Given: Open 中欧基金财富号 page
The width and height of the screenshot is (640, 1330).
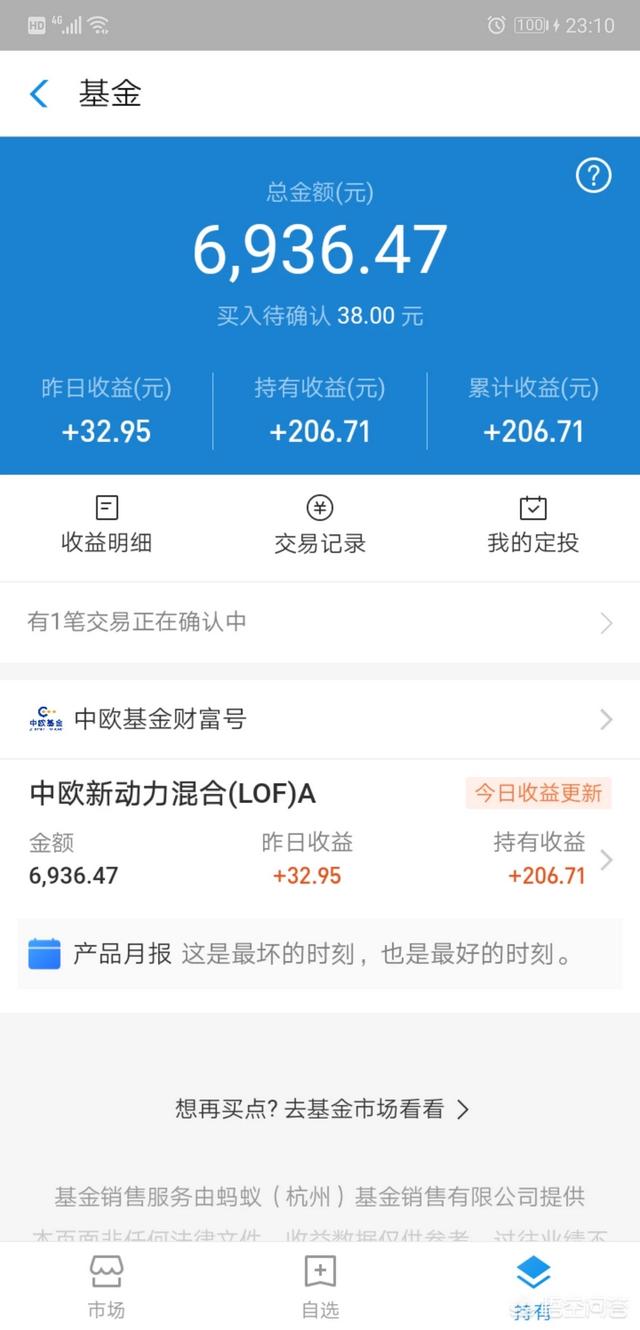Looking at the screenshot, I should point(320,719).
